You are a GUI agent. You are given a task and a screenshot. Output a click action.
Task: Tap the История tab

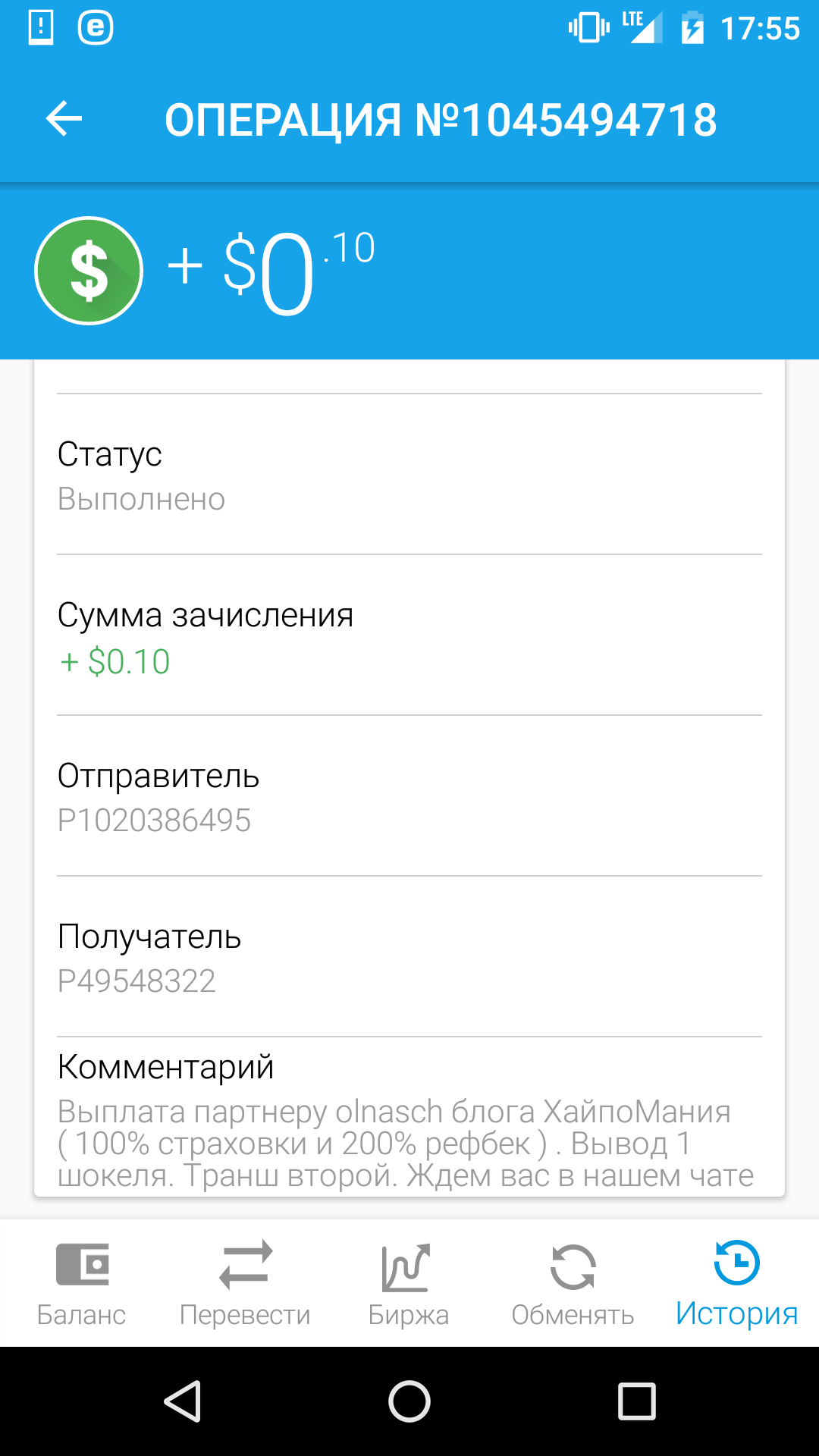tap(736, 1283)
